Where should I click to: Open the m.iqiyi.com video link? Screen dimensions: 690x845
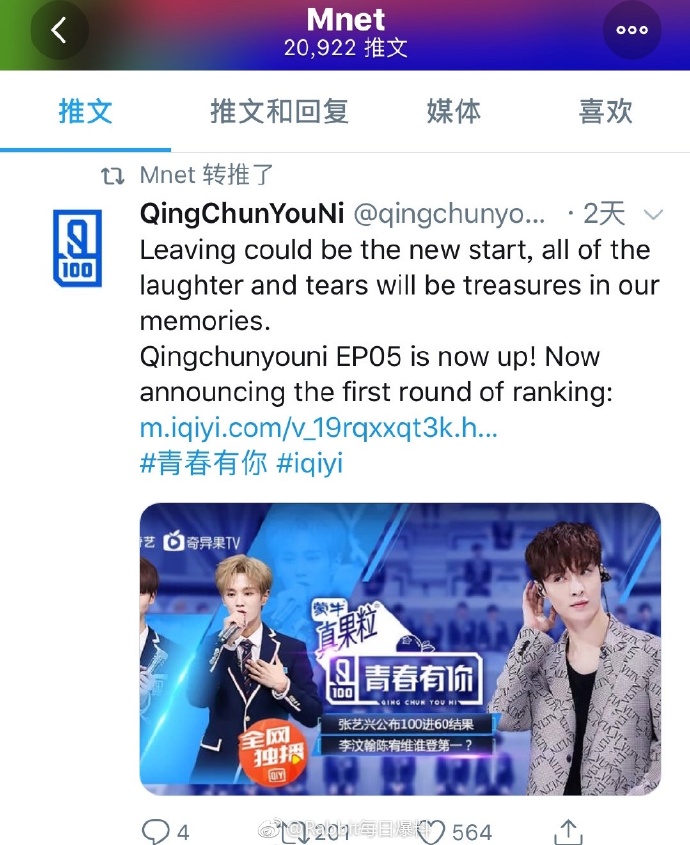(x=318, y=429)
